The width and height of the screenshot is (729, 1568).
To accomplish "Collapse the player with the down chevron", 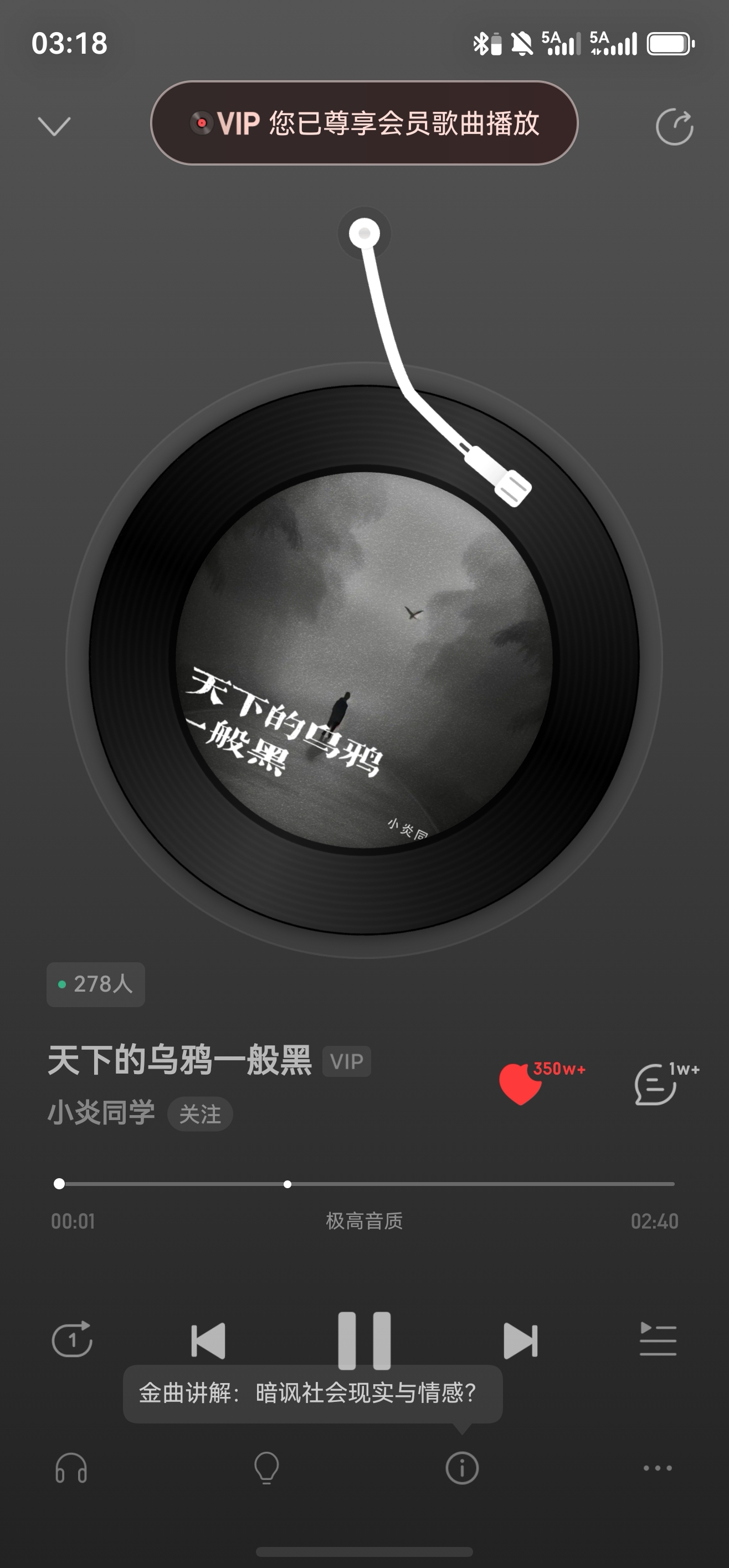I will 54,126.
